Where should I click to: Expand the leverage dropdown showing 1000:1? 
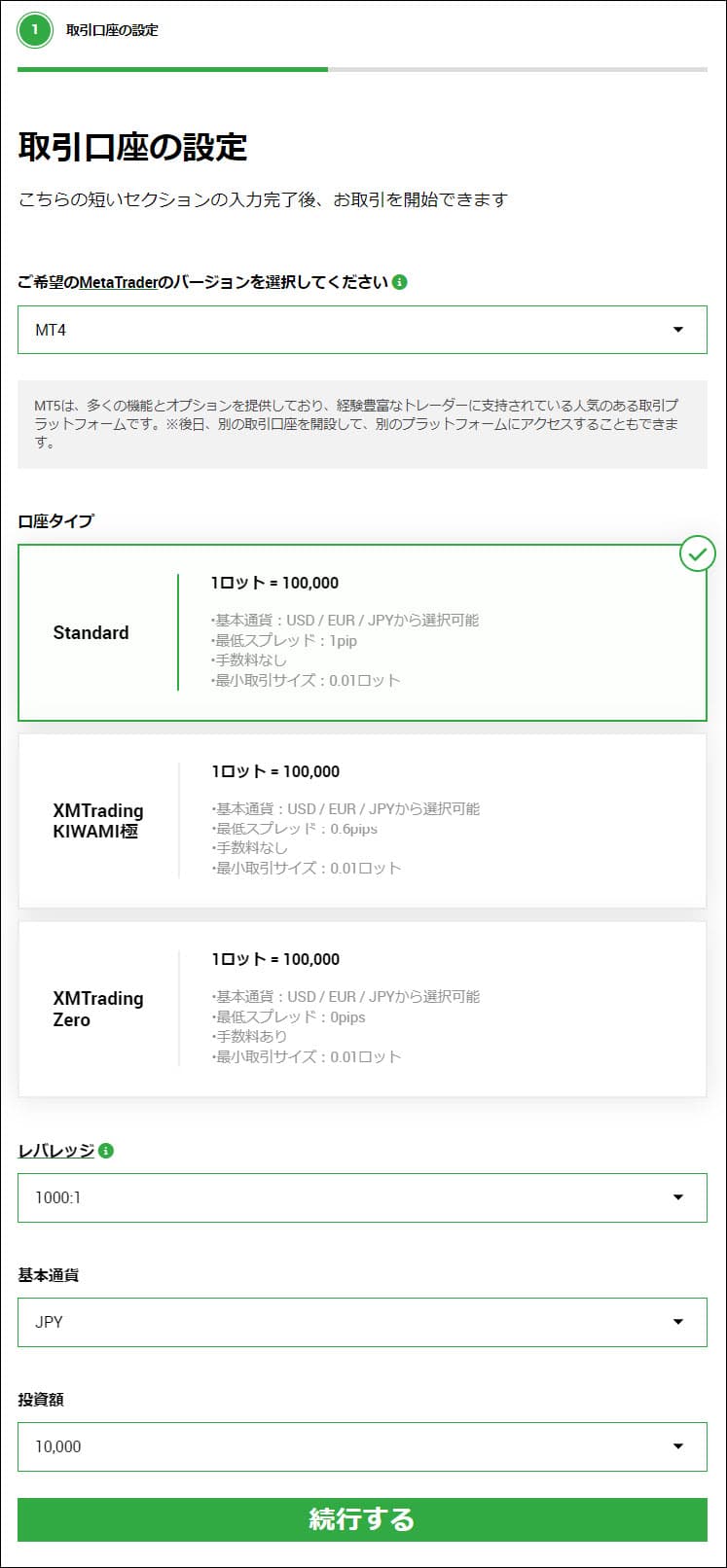tap(362, 1197)
